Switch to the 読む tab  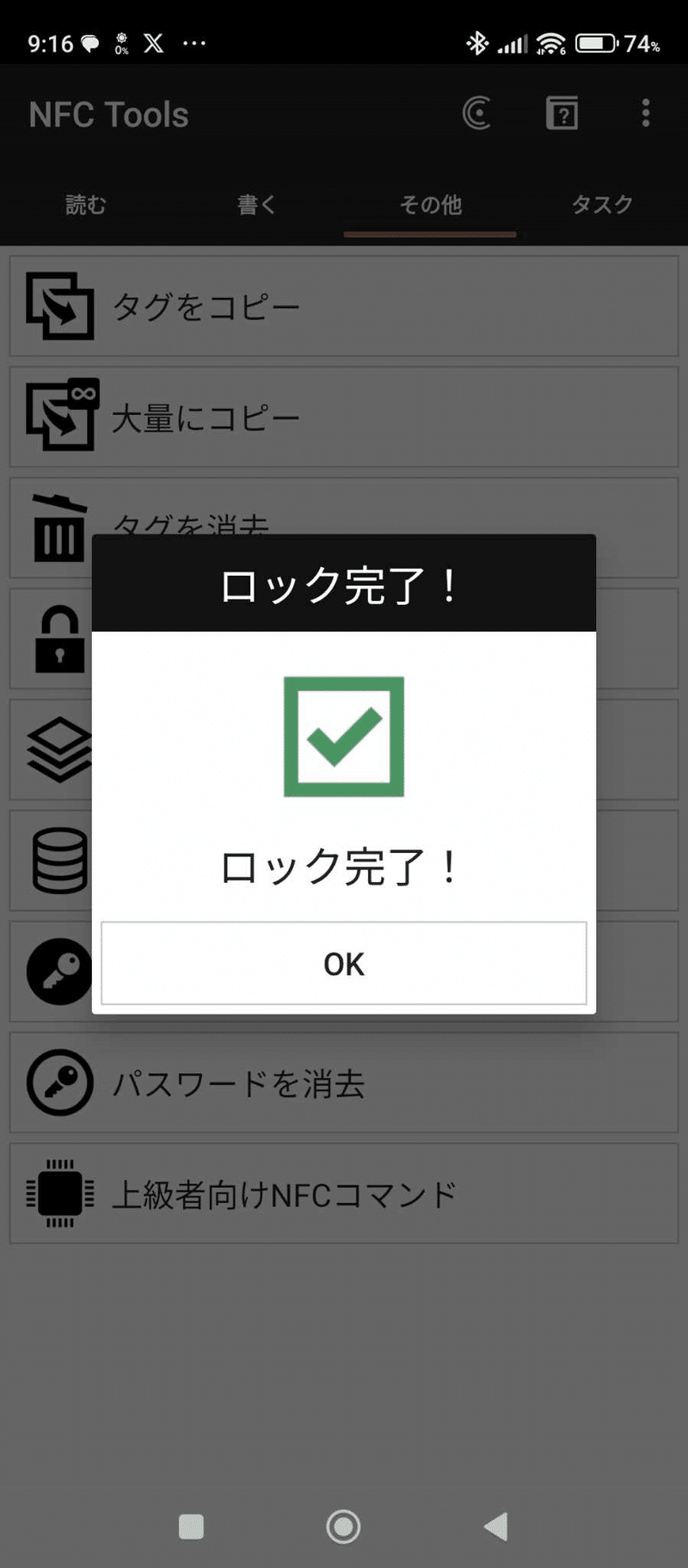[86, 204]
